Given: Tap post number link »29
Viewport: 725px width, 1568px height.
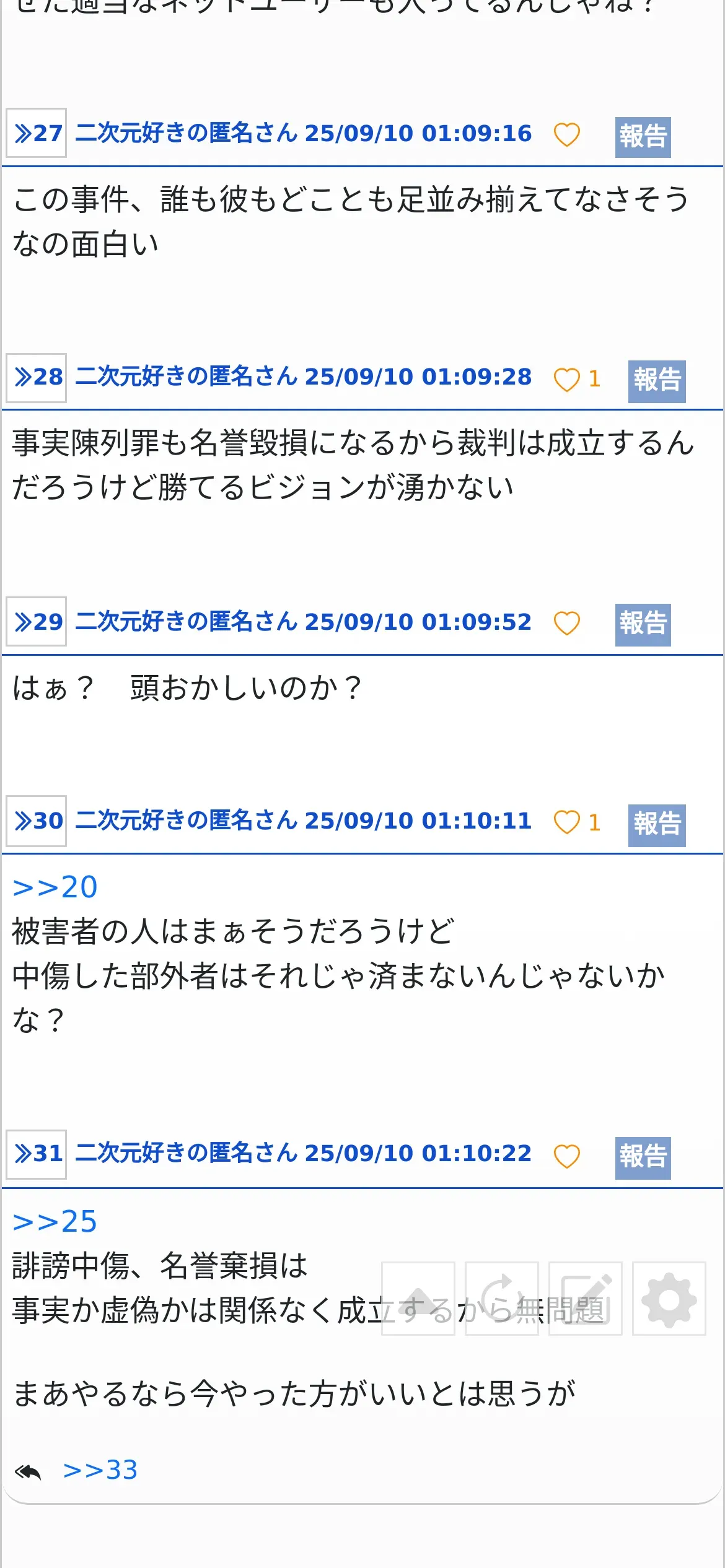Looking at the screenshot, I should pos(37,622).
